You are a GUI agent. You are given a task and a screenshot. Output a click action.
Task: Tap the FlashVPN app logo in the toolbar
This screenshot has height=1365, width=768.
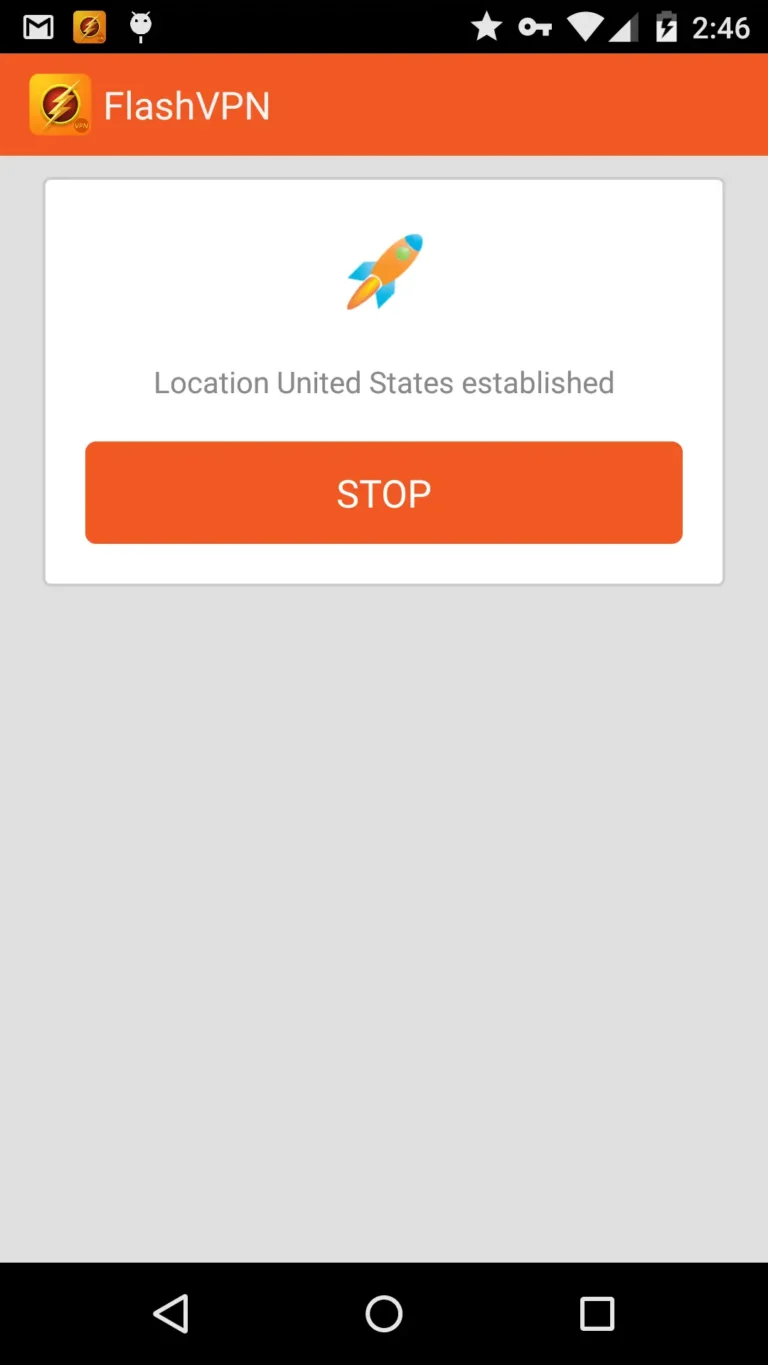pos(60,104)
